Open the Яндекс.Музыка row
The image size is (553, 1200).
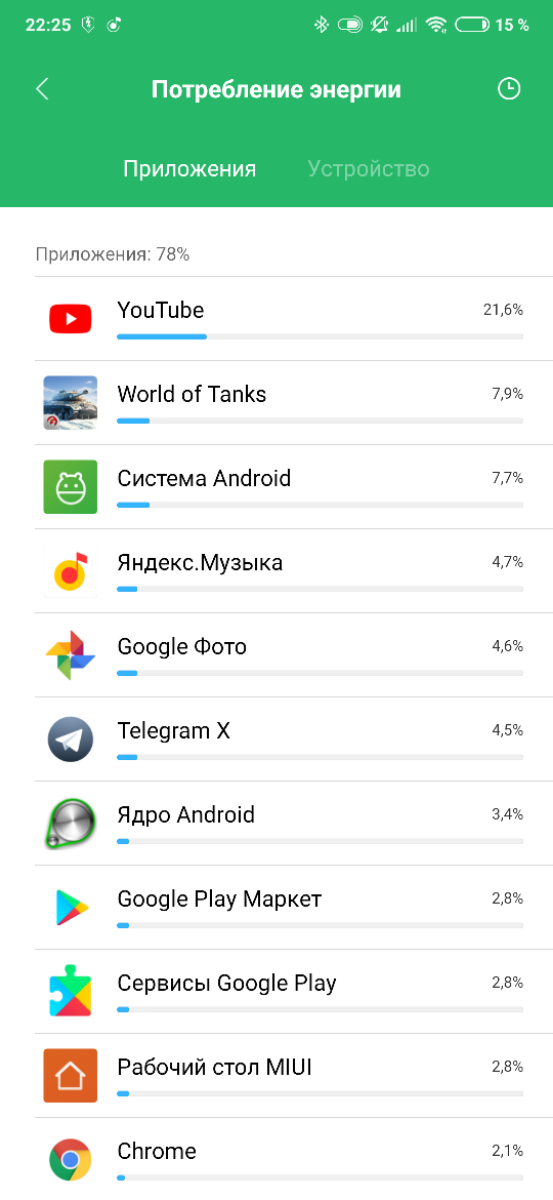click(x=276, y=571)
